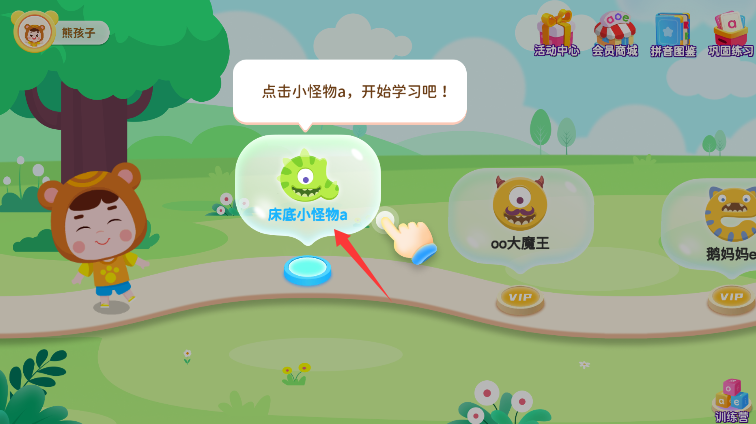The image size is (756, 424).
Task: Start the 床底小怪物a lesson
Action: point(308,184)
